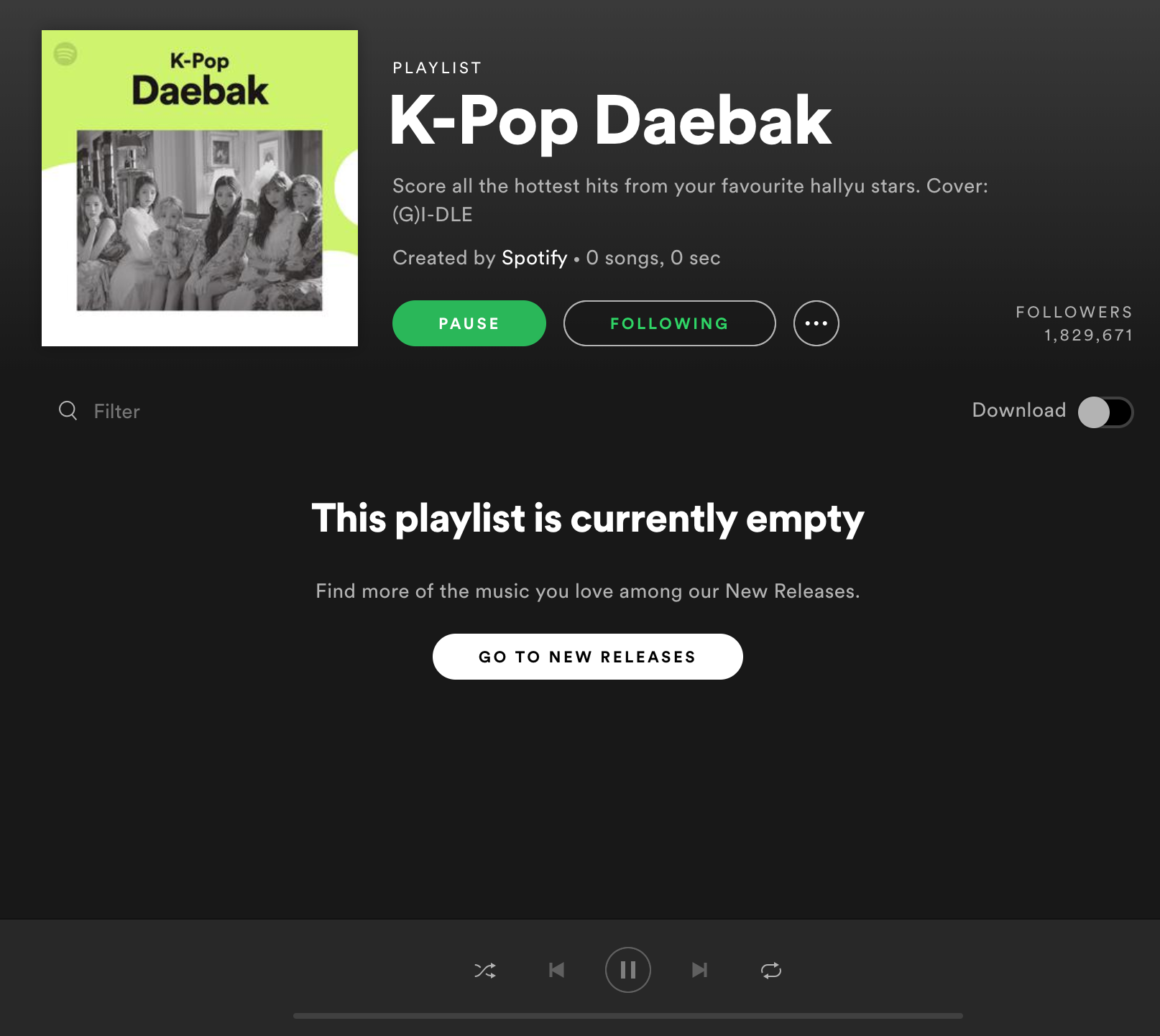Skip to the previous track

tap(556, 971)
